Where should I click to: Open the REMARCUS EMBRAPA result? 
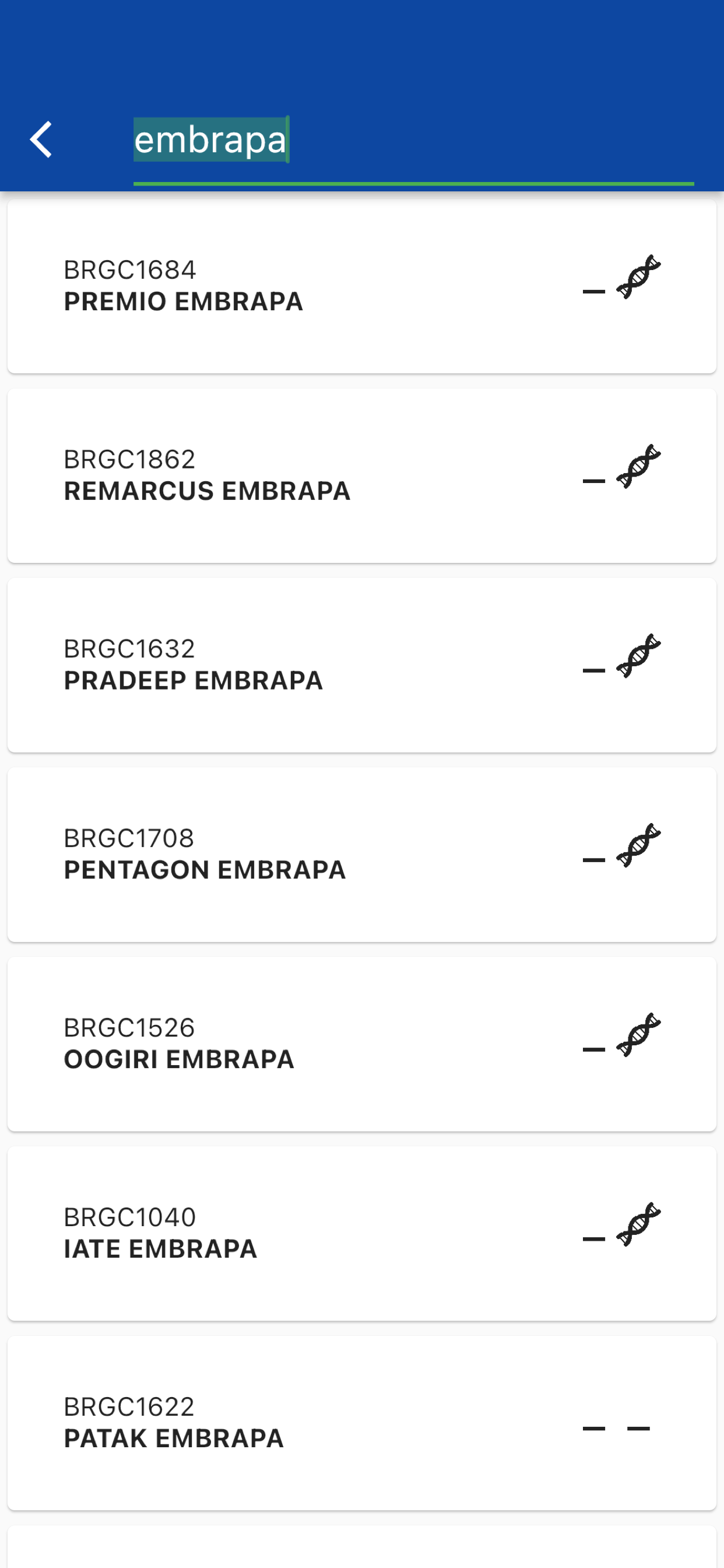pyautogui.click(x=361, y=476)
